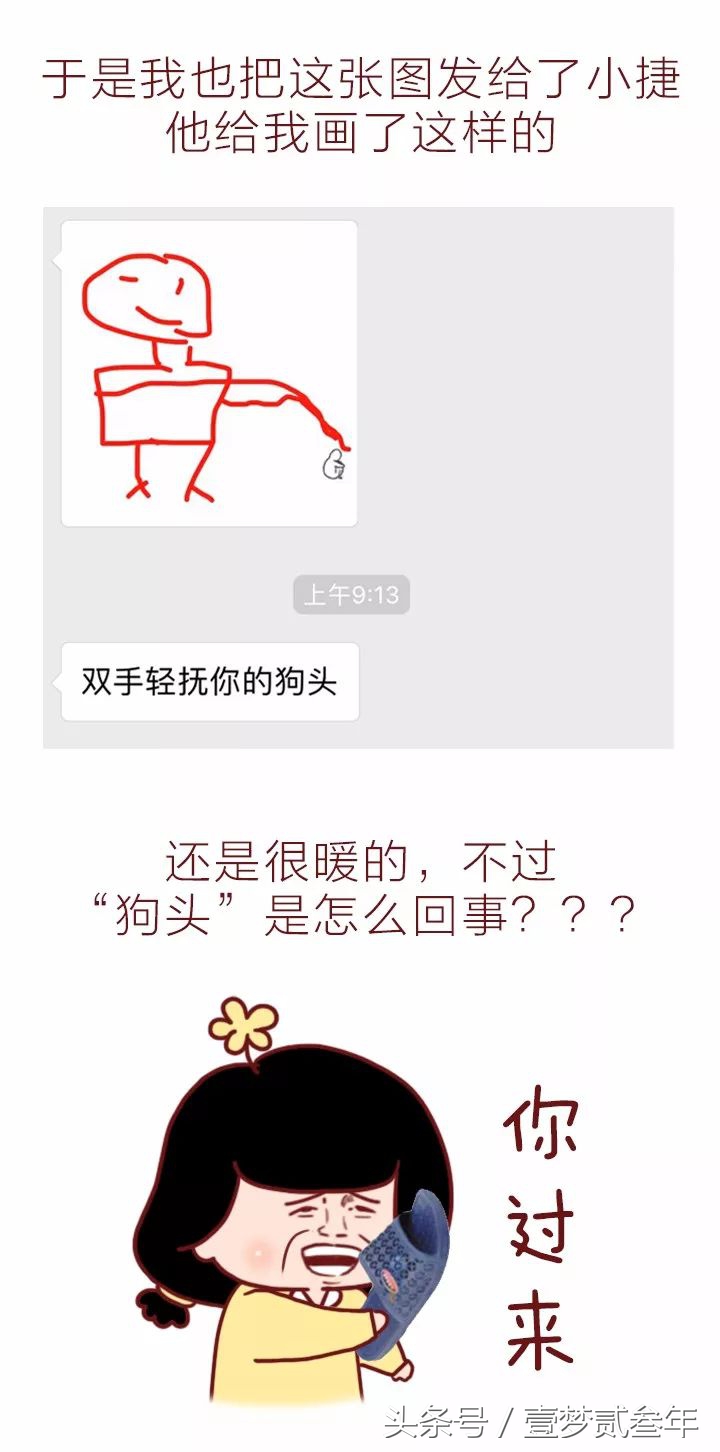Click the text 还是很暖的，不过
This screenshot has height=1452, width=720.
point(360,860)
